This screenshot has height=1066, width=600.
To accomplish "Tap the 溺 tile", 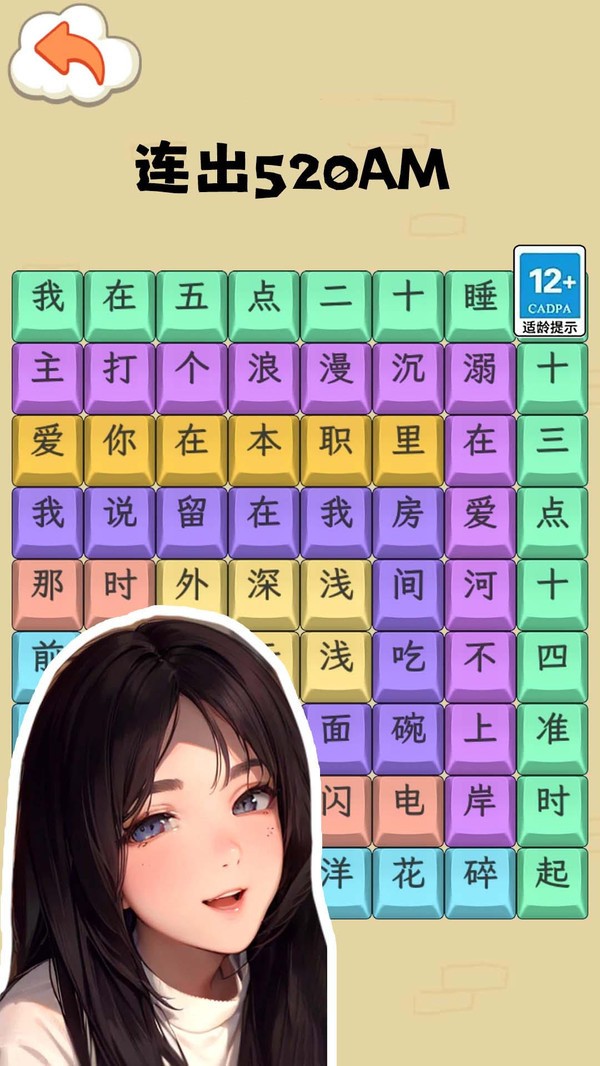I will pos(480,370).
